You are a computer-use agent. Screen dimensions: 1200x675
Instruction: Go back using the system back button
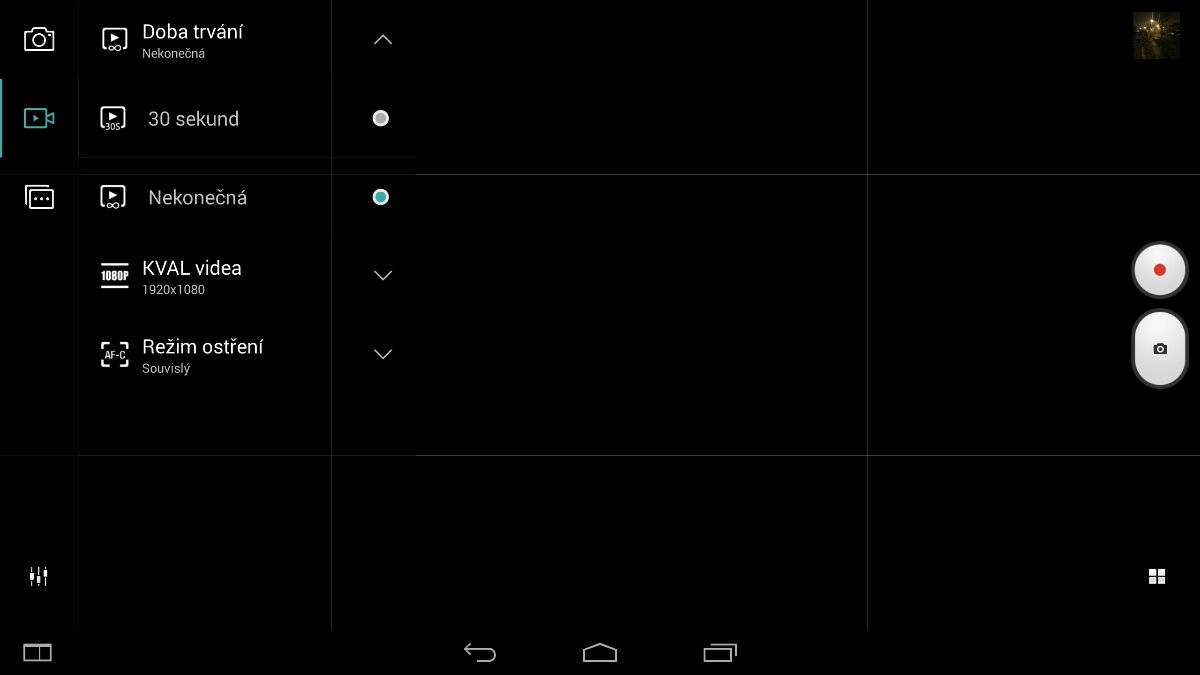480,653
